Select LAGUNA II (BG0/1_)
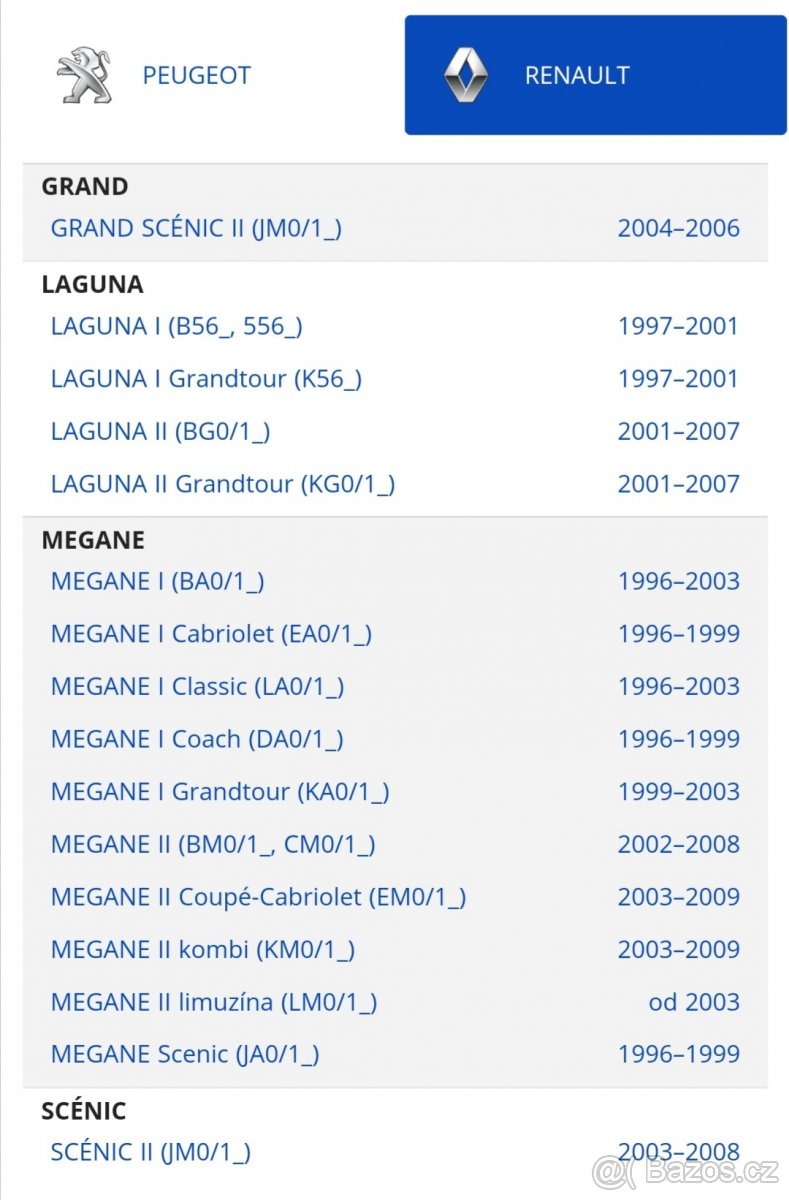 [x=160, y=432]
